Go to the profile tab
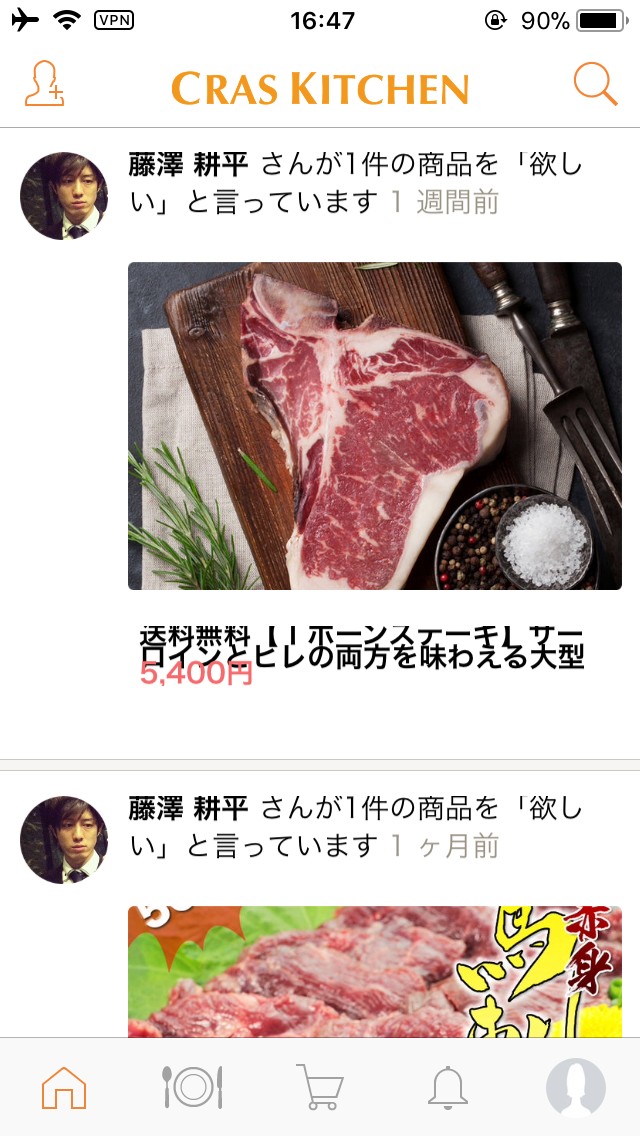640x1136 pixels. point(576,1087)
